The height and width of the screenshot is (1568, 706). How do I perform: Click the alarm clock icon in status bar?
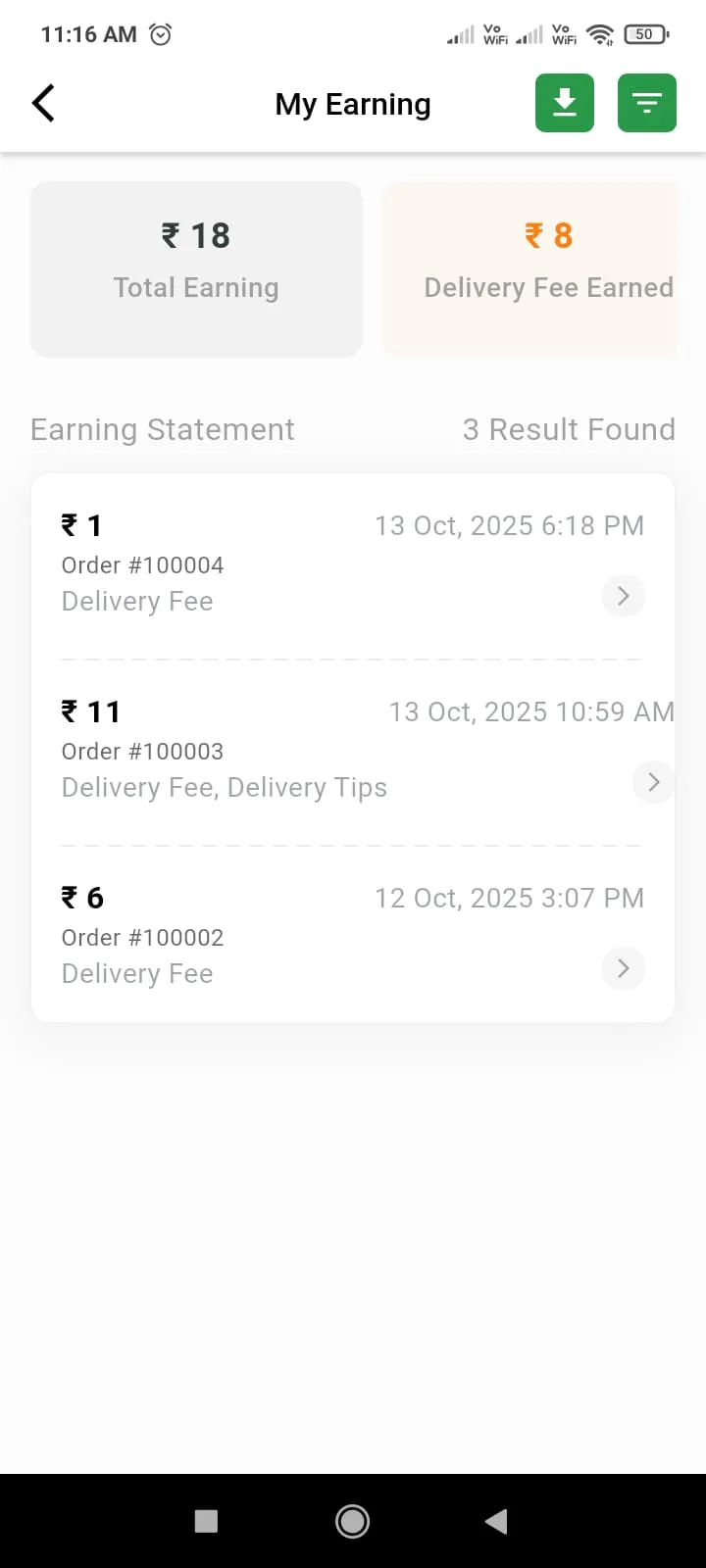[x=160, y=33]
